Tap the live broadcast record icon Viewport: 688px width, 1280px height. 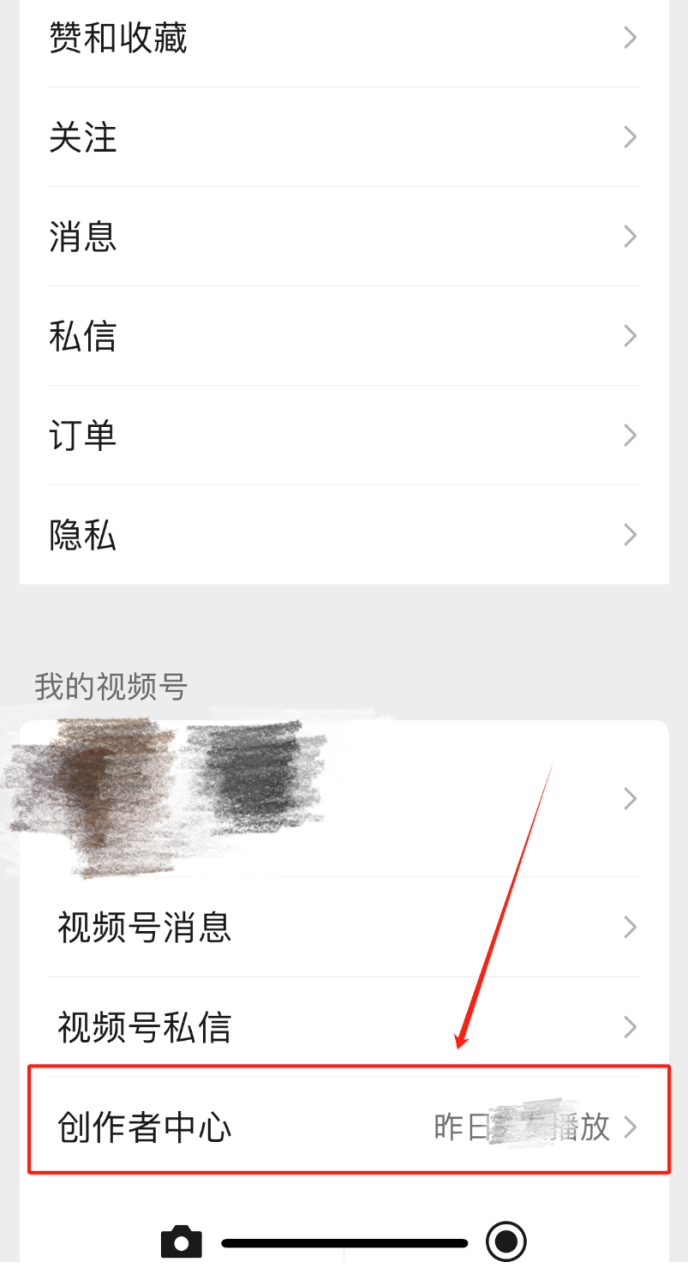tap(506, 1243)
